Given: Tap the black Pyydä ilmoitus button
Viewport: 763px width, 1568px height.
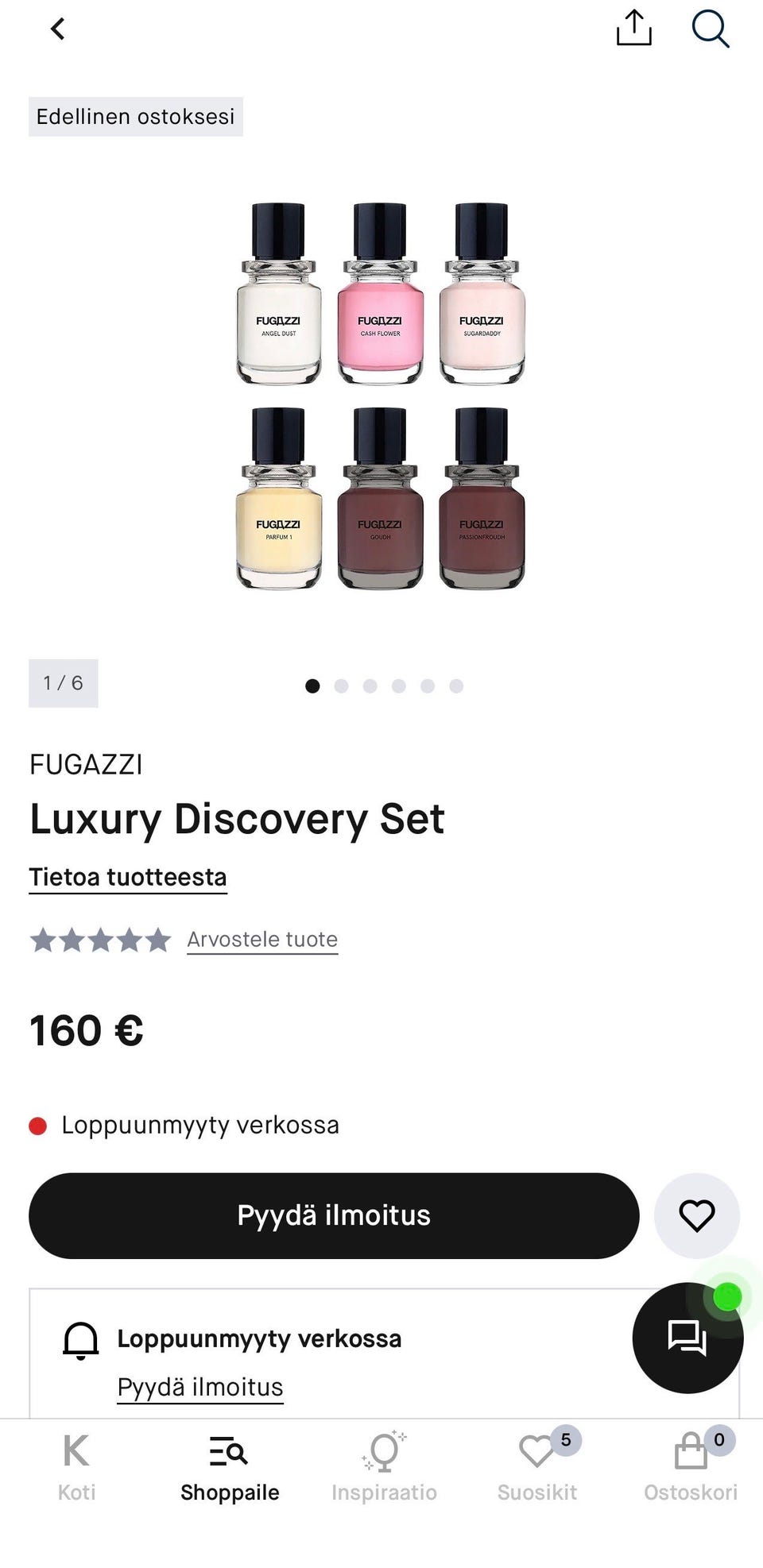Looking at the screenshot, I should point(334,1215).
